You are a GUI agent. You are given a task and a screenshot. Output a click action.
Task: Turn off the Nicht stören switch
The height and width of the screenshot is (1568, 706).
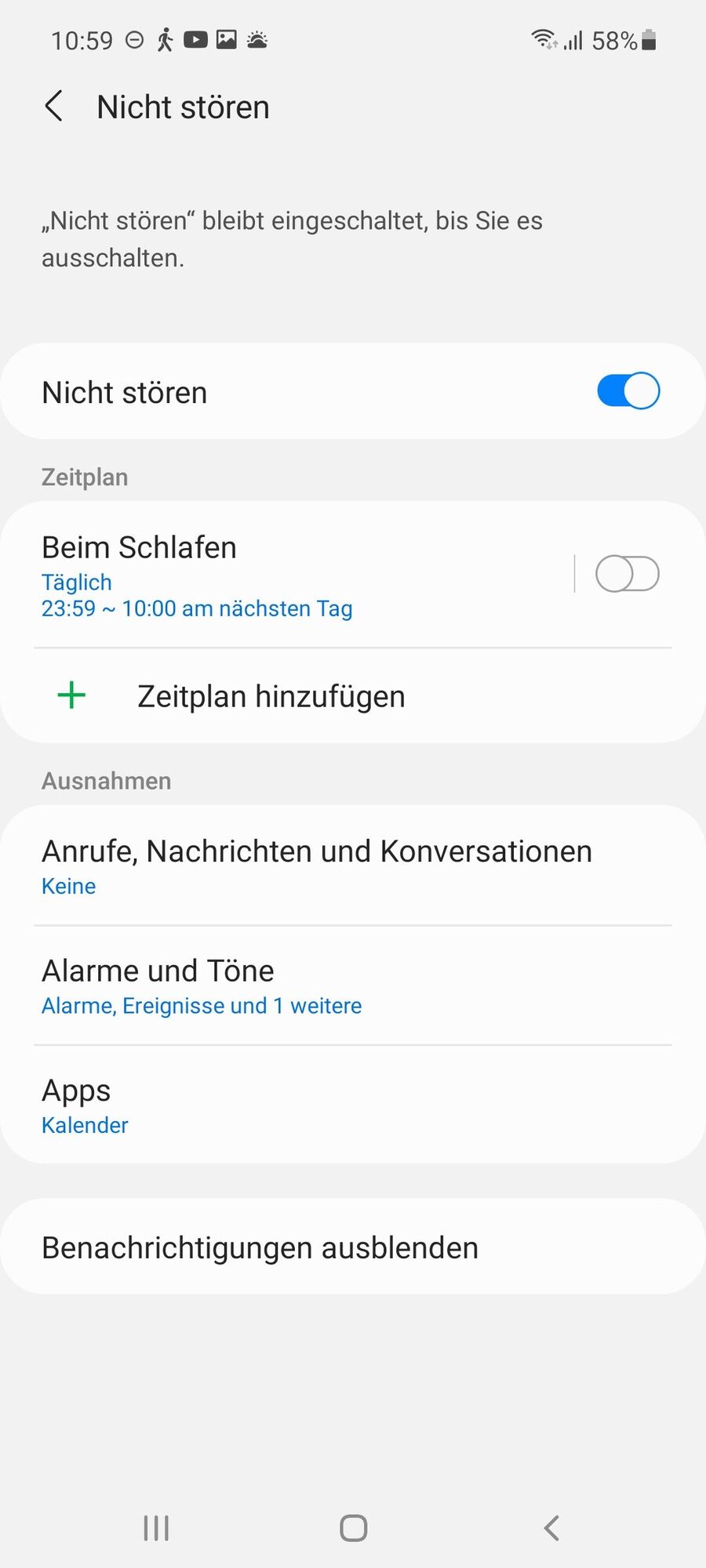[x=628, y=391]
